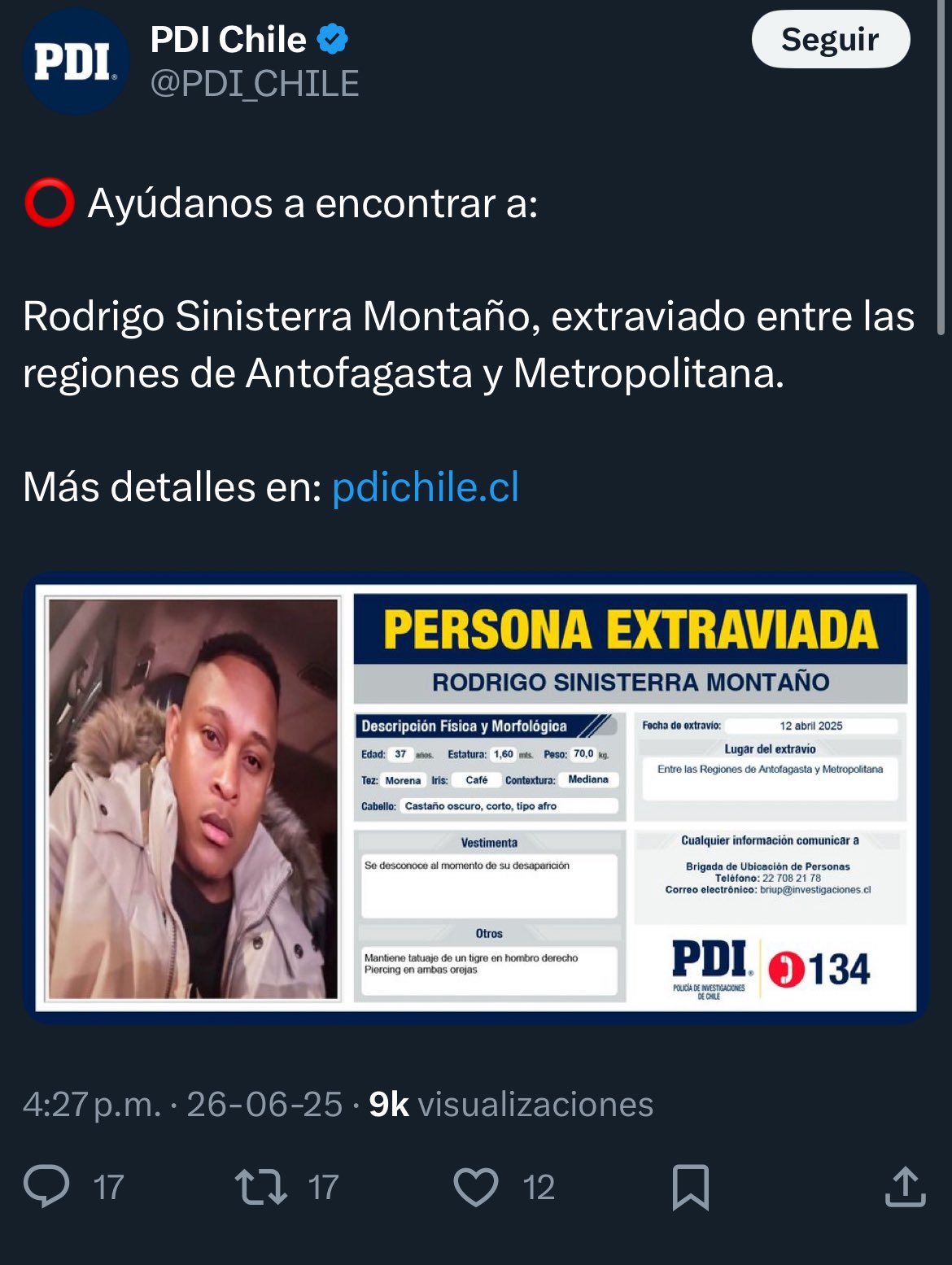The image size is (952, 1265).
Task: Open the PDI Chile account name
Action: tap(229, 40)
